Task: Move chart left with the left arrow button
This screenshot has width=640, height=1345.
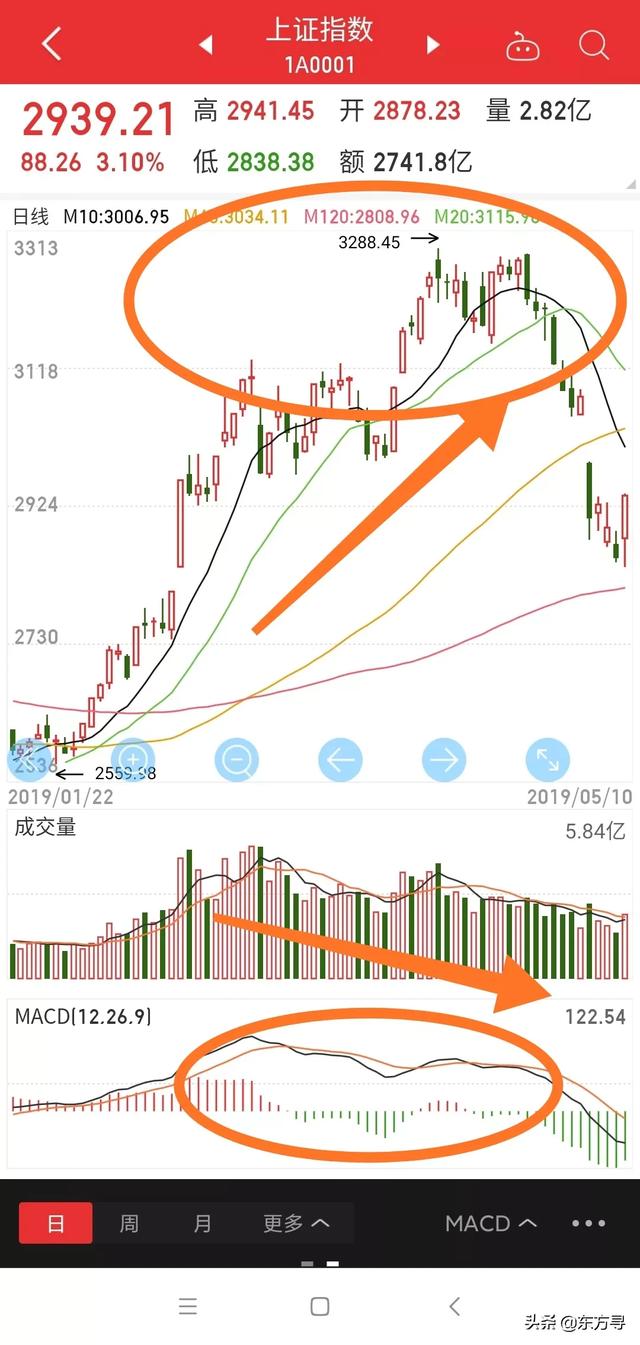Action: [340, 761]
